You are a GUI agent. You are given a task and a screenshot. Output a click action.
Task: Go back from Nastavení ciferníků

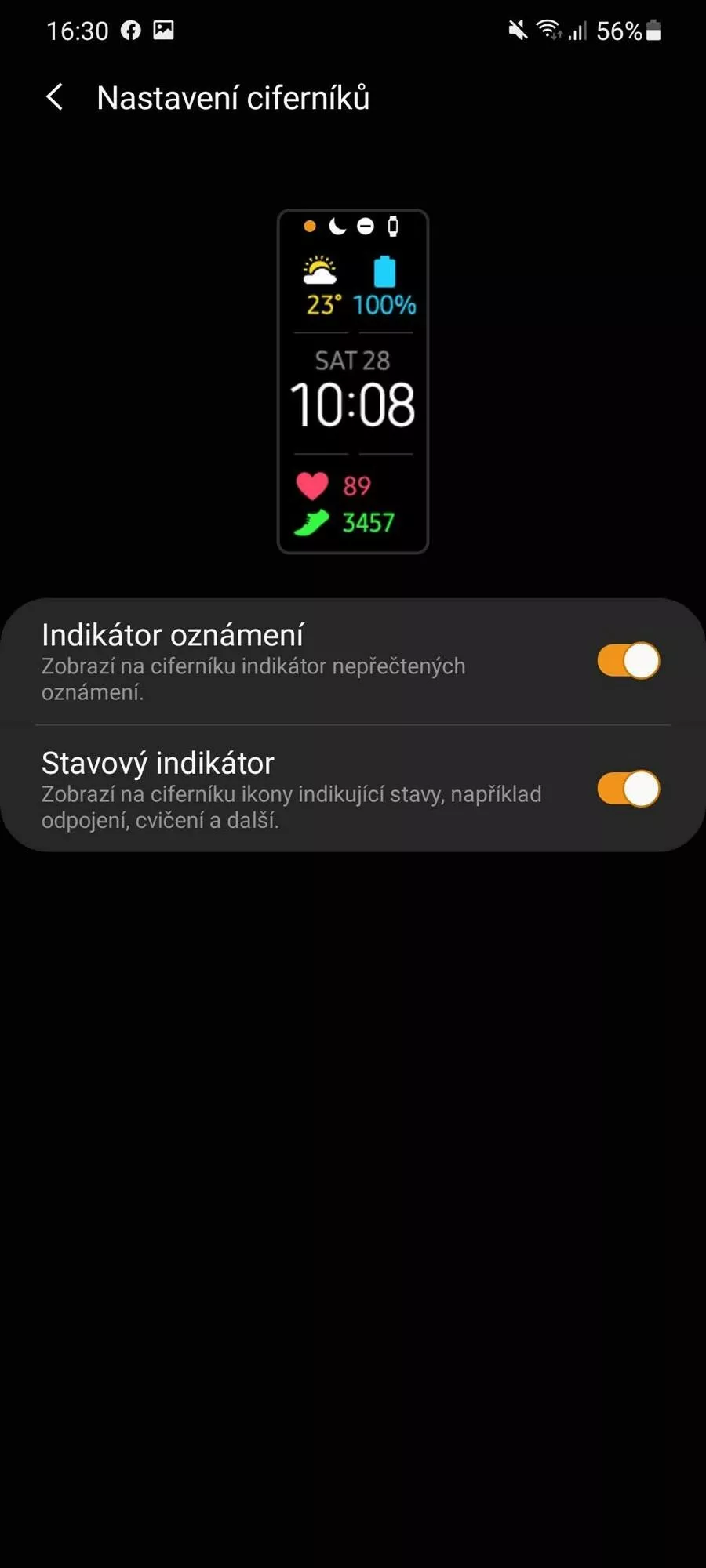tap(54, 98)
